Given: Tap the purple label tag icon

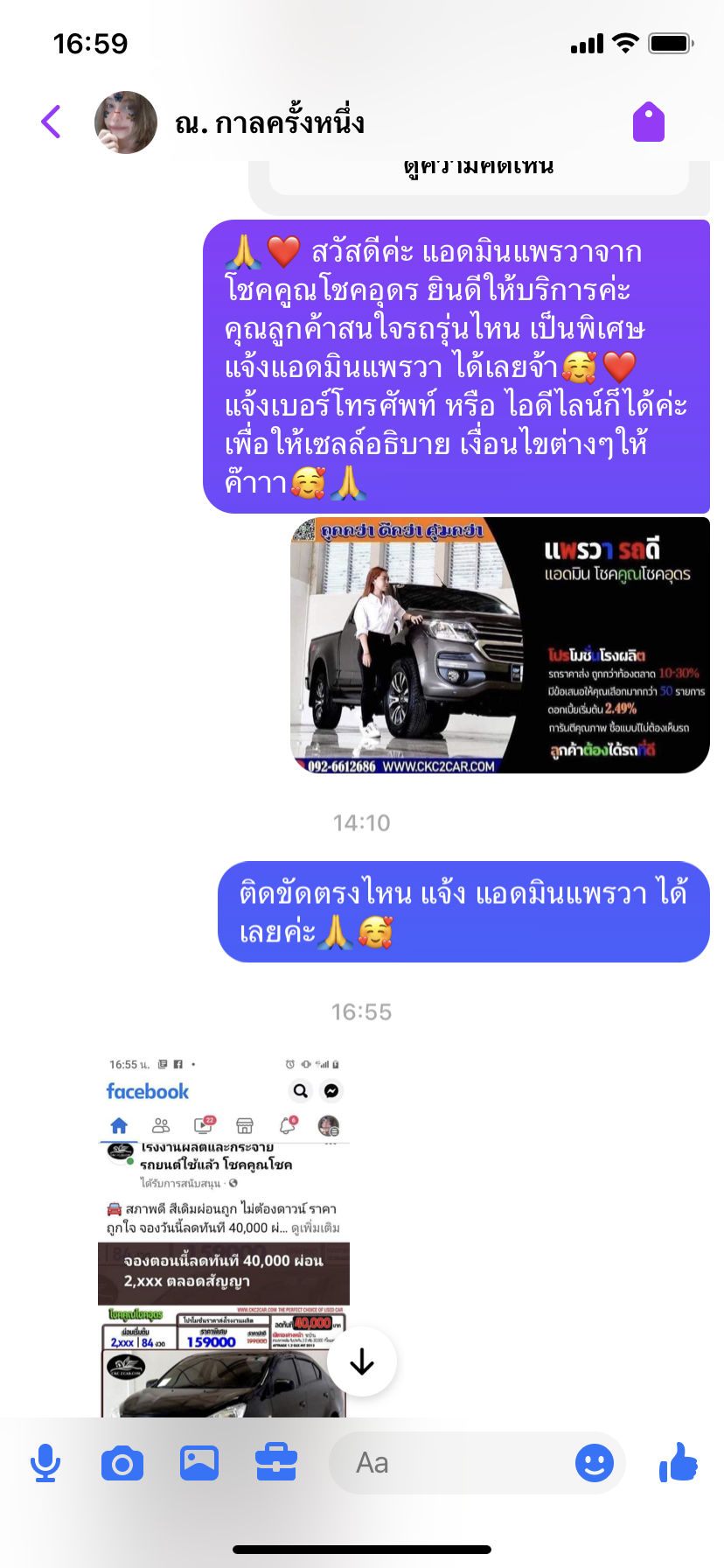Looking at the screenshot, I should click(649, 122).
